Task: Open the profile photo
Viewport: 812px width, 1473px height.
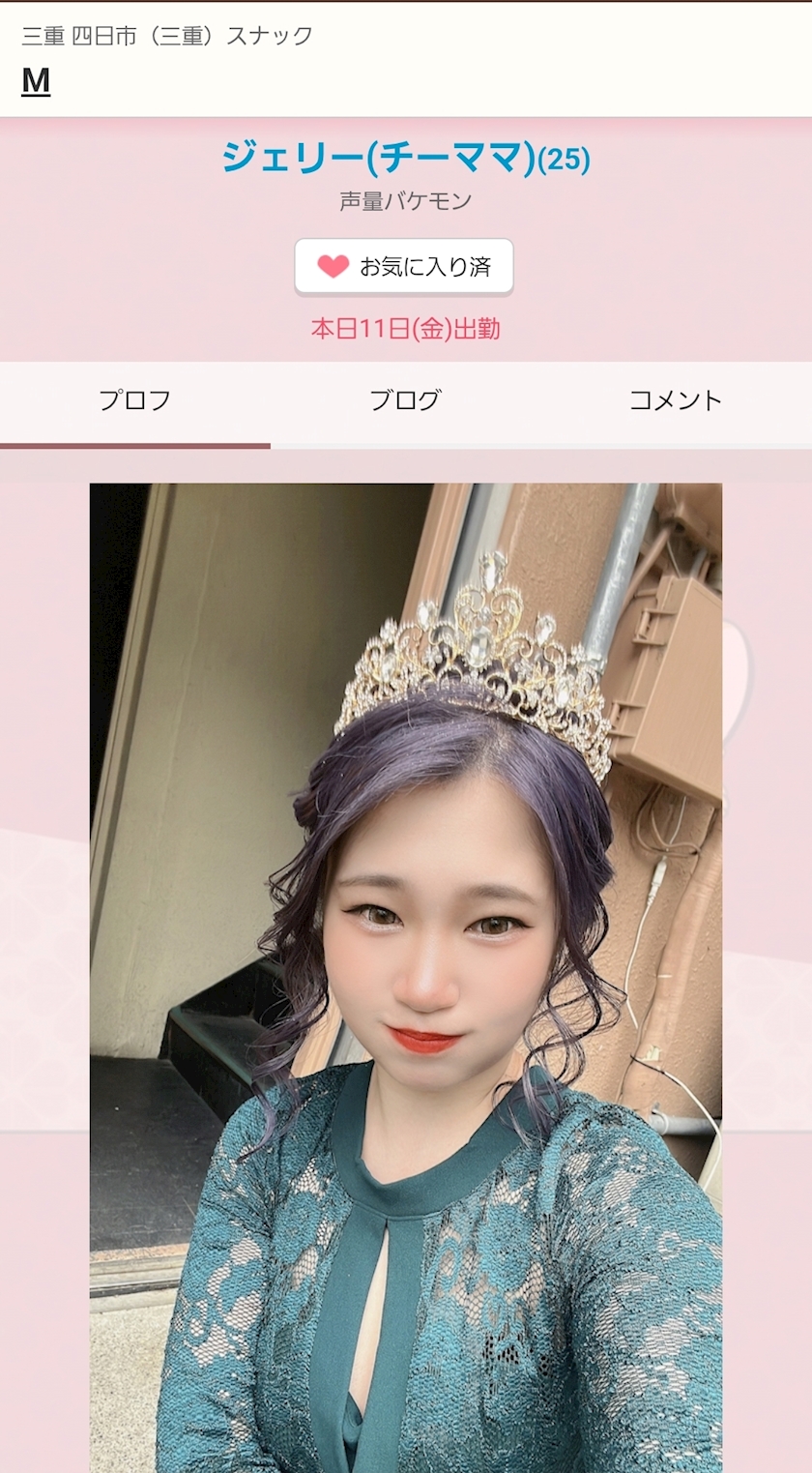Action: (x=406, y=978)
